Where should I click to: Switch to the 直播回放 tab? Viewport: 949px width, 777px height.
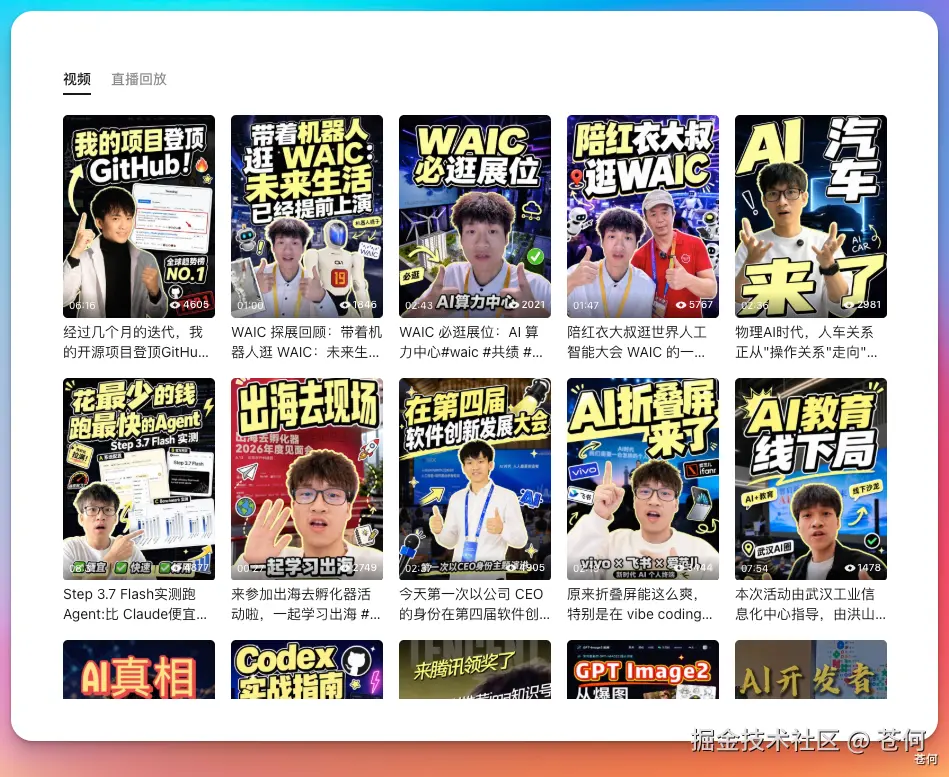[139, 79]
